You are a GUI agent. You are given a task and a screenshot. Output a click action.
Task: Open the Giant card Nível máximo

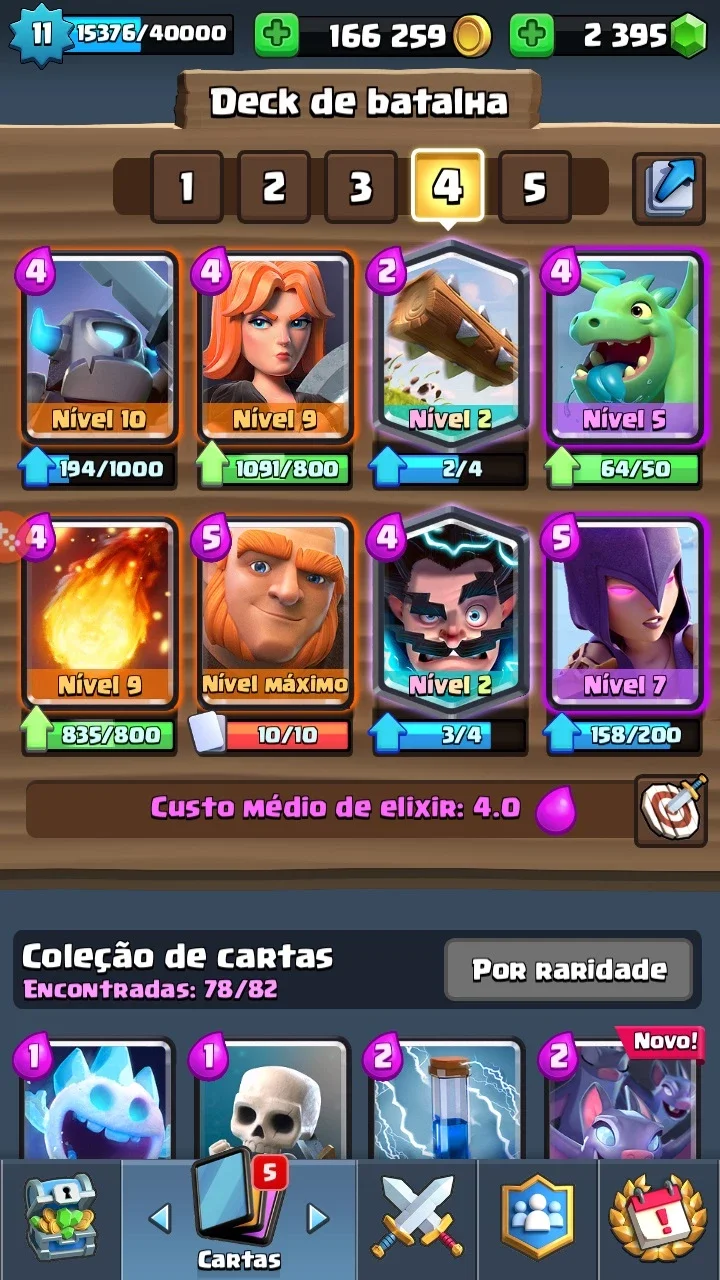[x=274, y=614]
